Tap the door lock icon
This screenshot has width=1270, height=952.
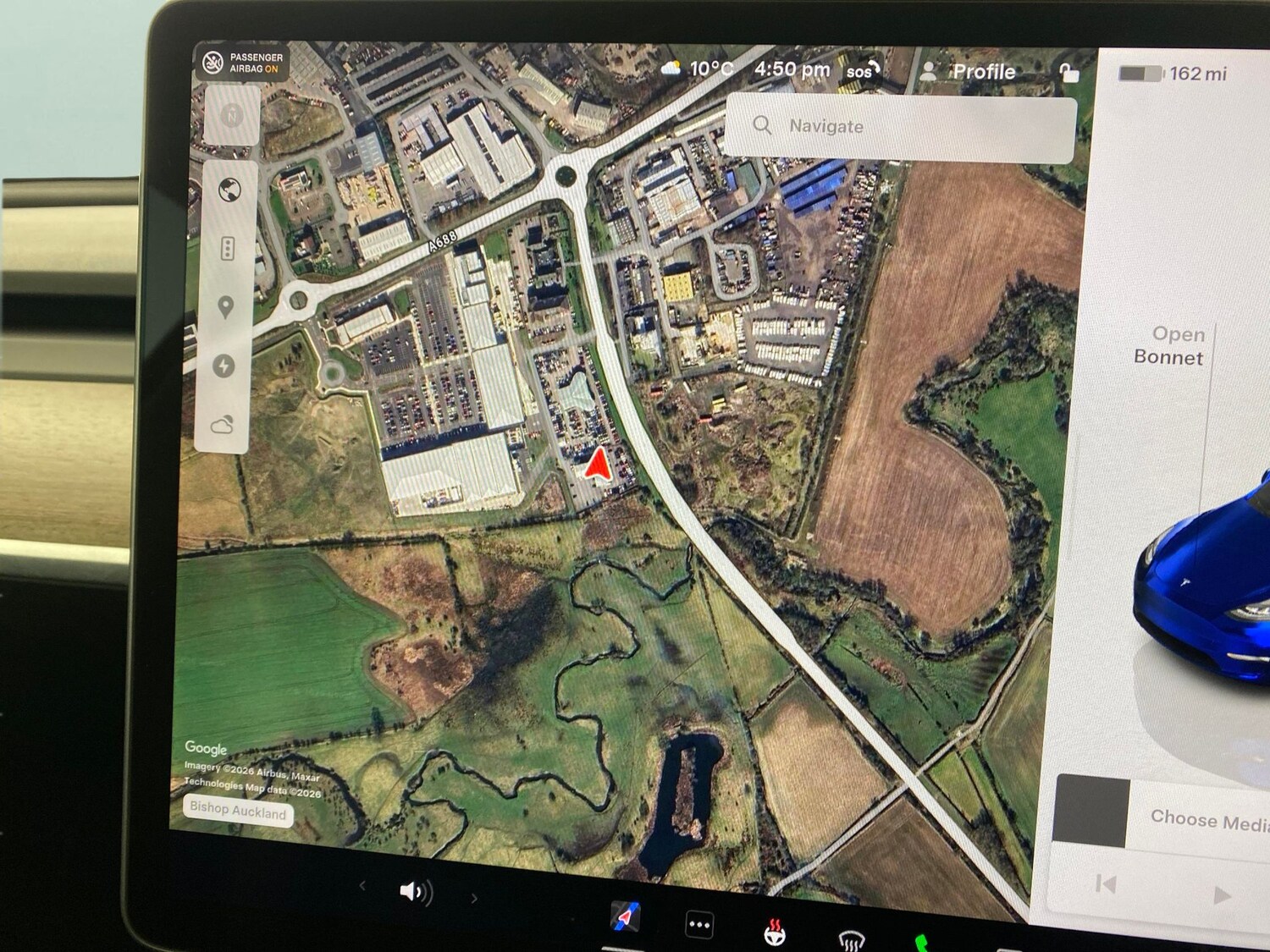click(1068, 74)
